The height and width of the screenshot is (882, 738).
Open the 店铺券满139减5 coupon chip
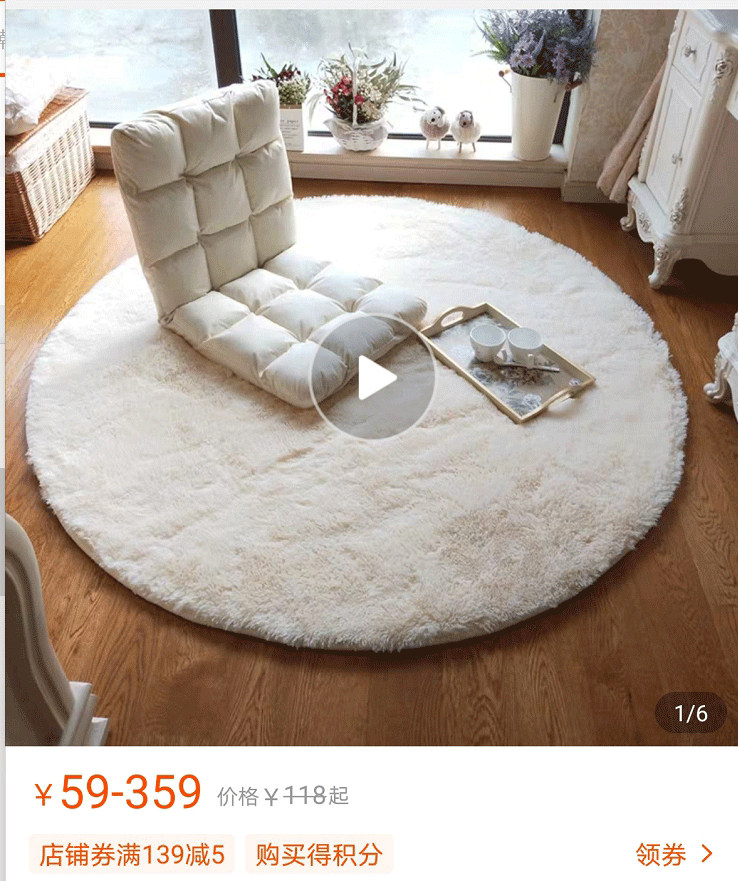click(x=132, y=854)
